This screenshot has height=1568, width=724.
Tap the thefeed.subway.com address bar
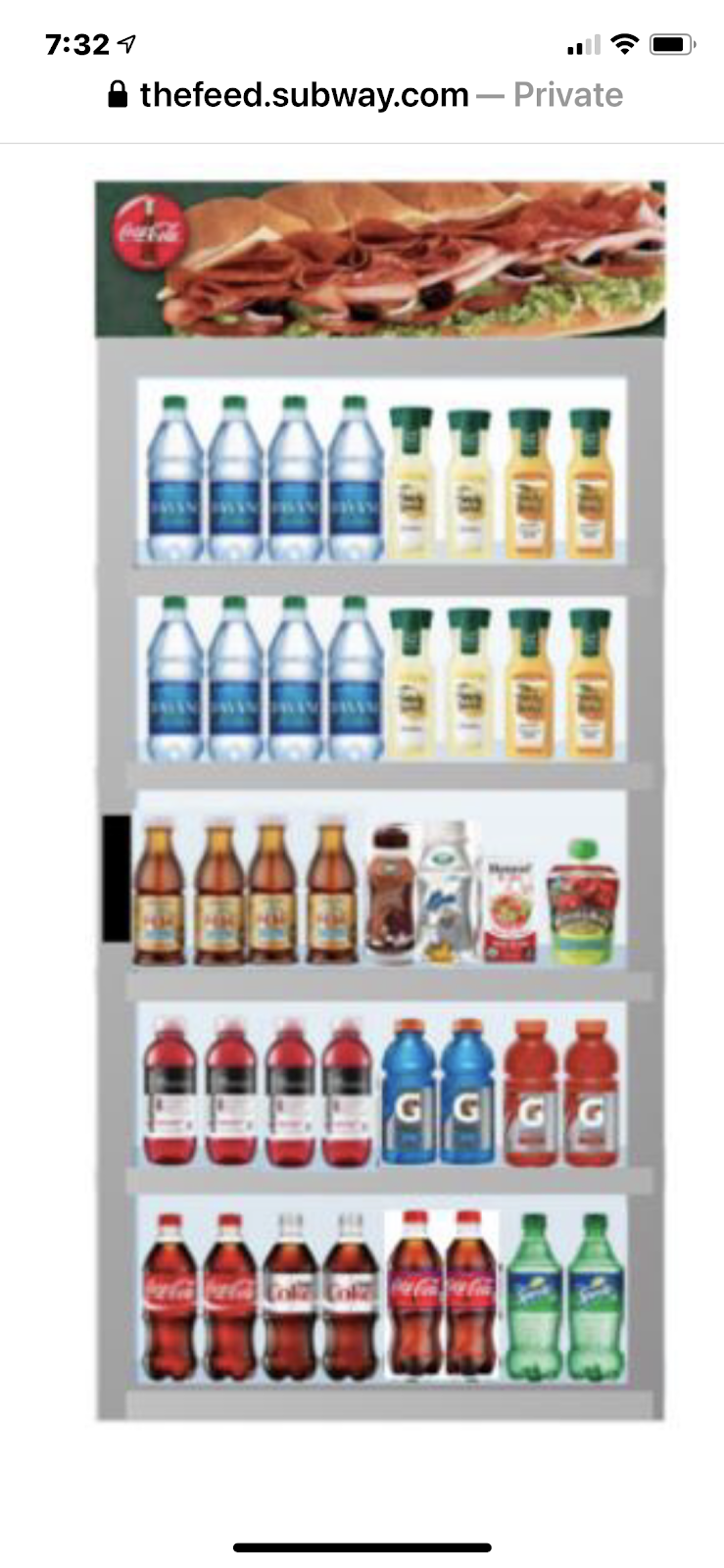[362, 95]
